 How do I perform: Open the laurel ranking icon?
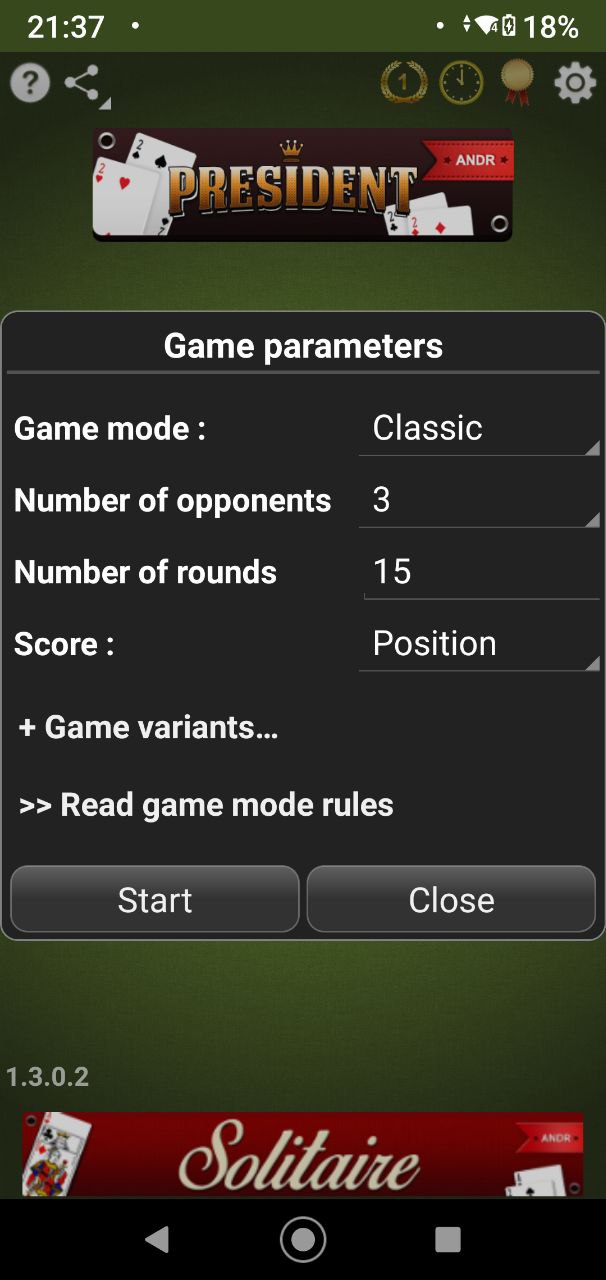click(404, 83)
